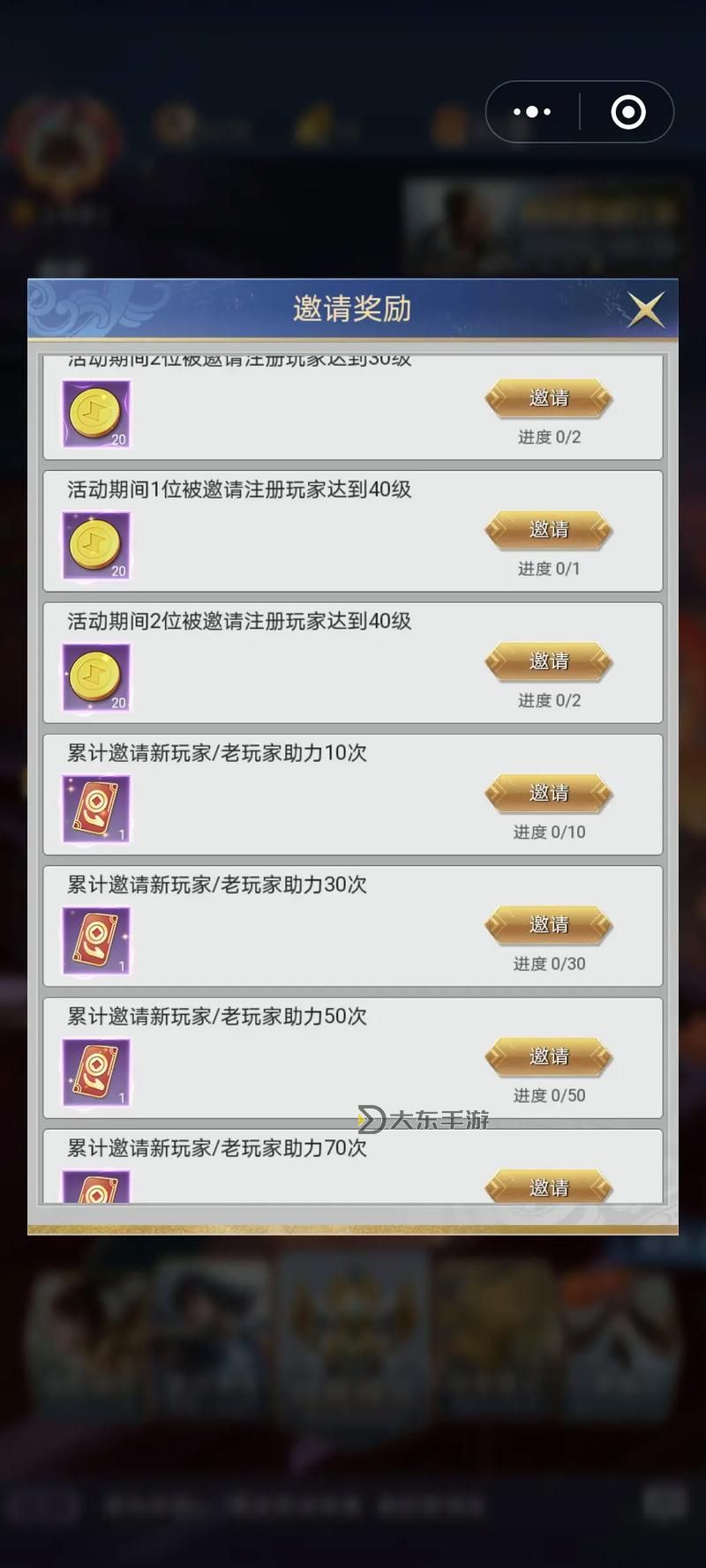
Task: Open the mini program more-options menu
Action: (532, 112)
